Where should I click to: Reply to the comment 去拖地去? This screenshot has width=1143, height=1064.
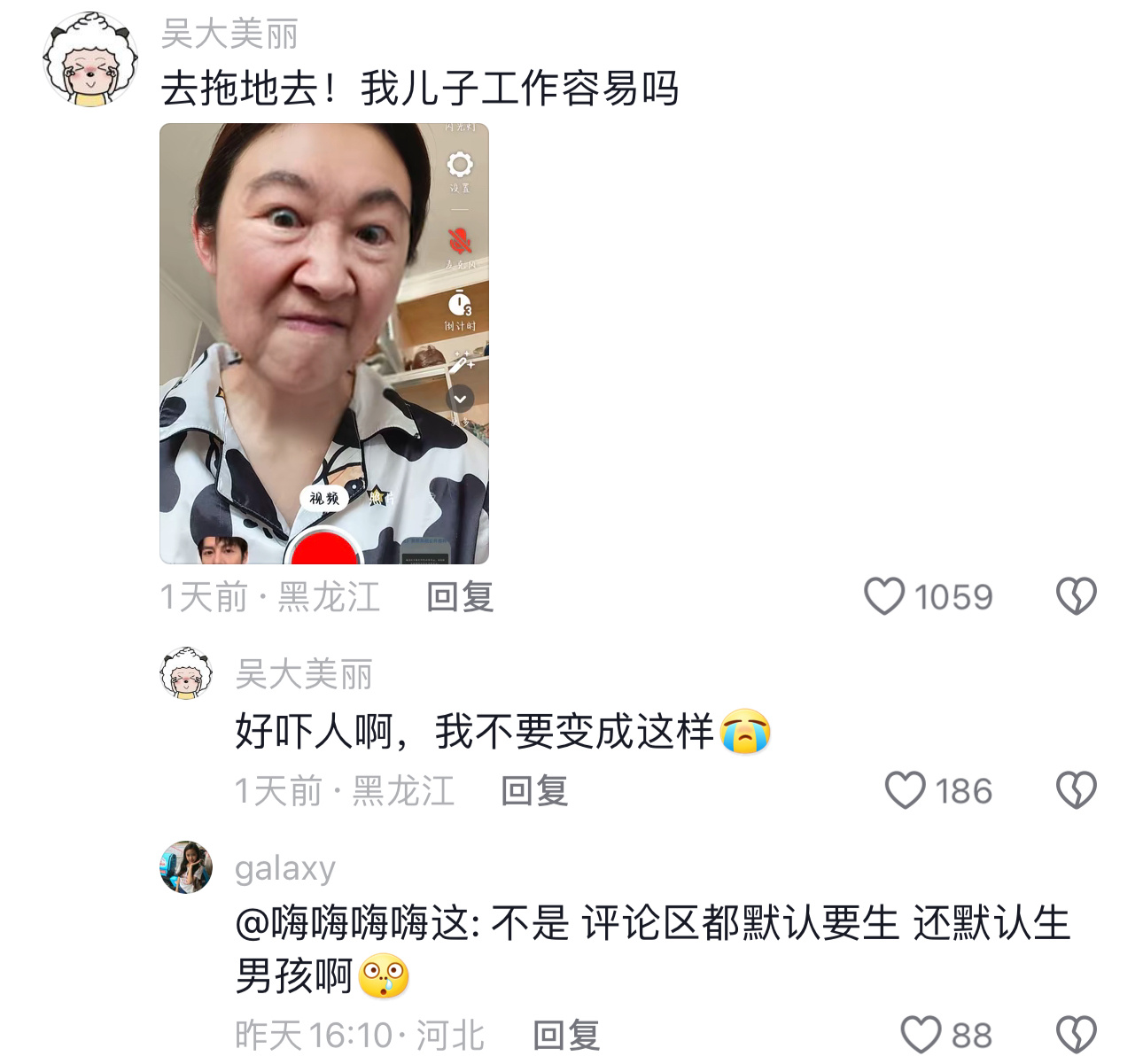point(459,597)
